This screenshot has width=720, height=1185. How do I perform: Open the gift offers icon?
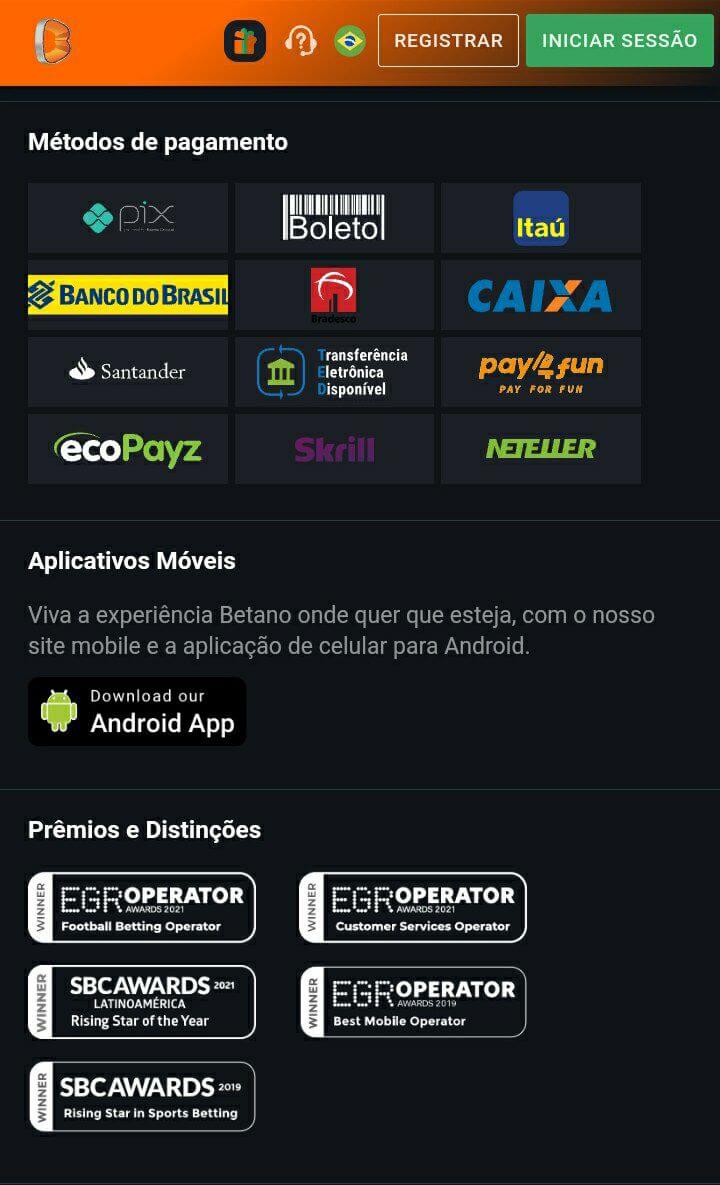click(245, 41)
